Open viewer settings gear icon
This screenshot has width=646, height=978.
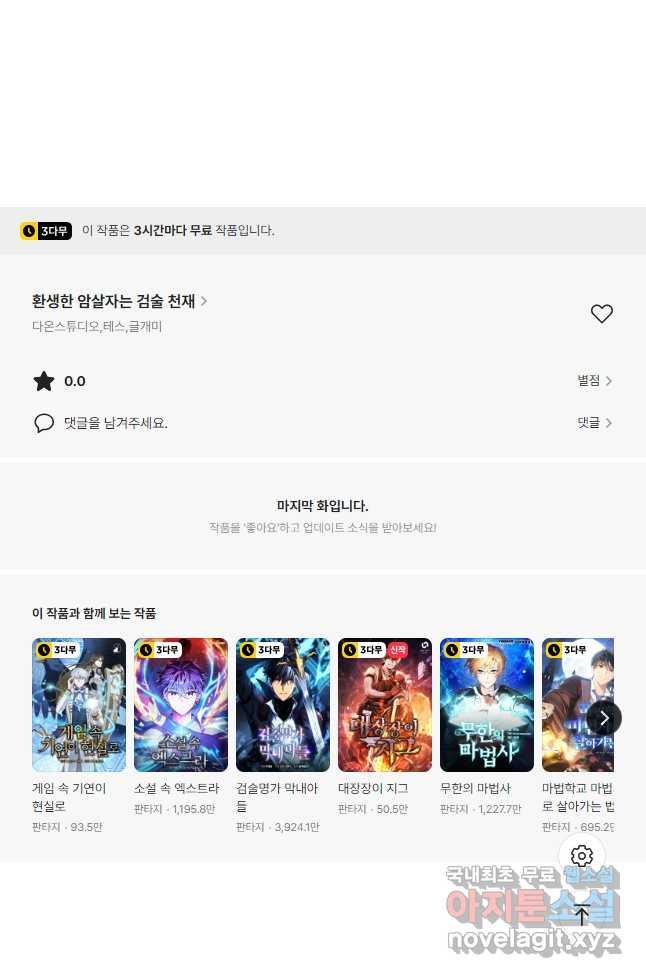point(582,856)
